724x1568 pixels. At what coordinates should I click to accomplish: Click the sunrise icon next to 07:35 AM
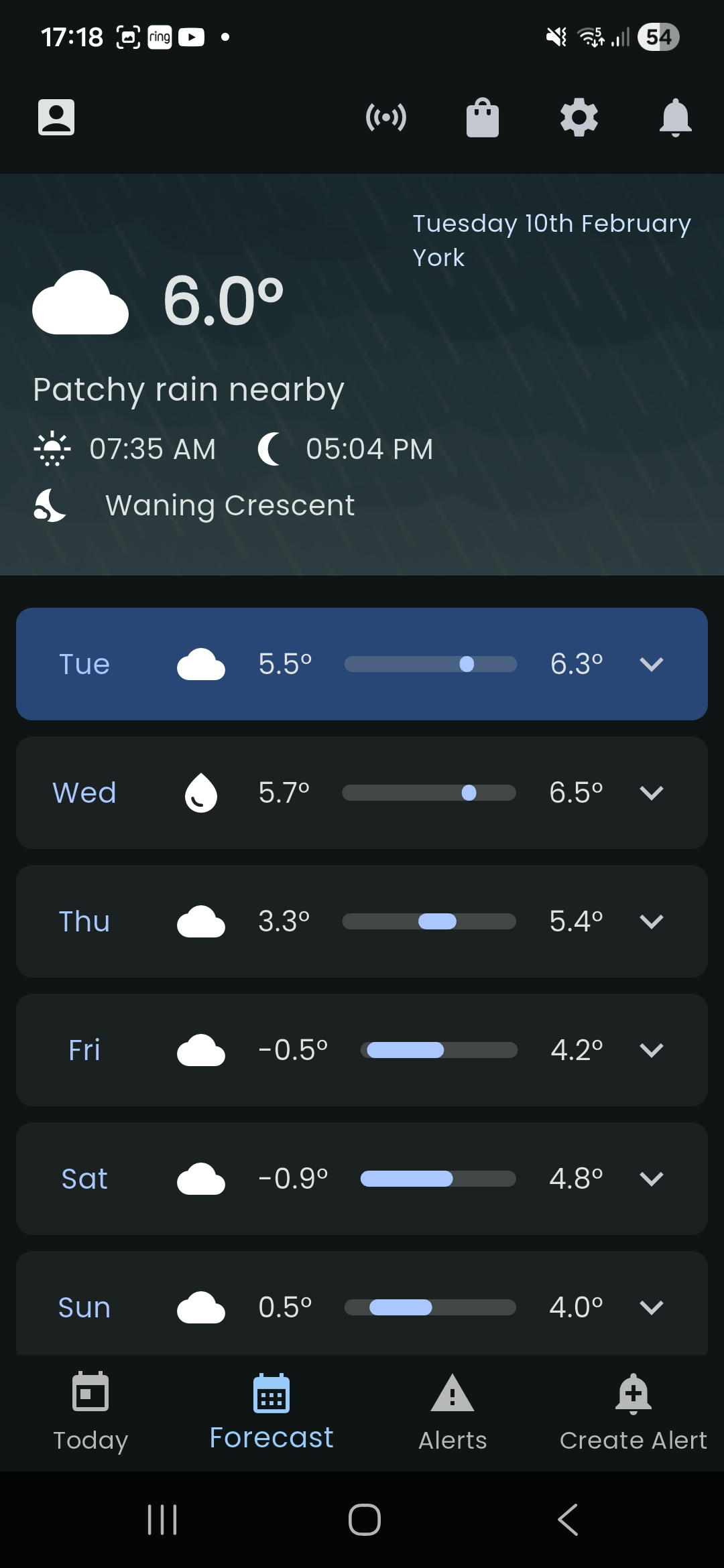pos(52,448)
